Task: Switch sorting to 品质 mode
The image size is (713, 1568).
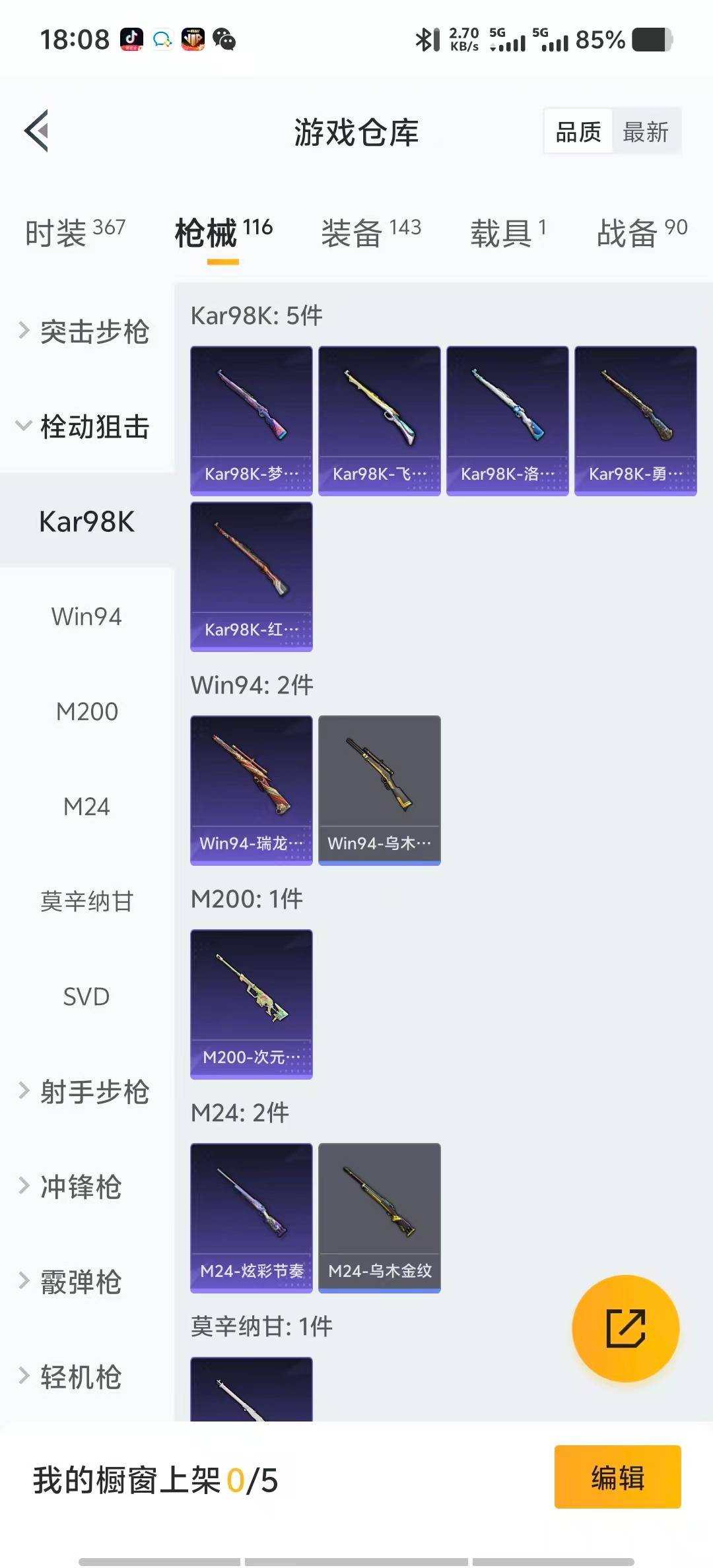Action: tap(576, 131)
